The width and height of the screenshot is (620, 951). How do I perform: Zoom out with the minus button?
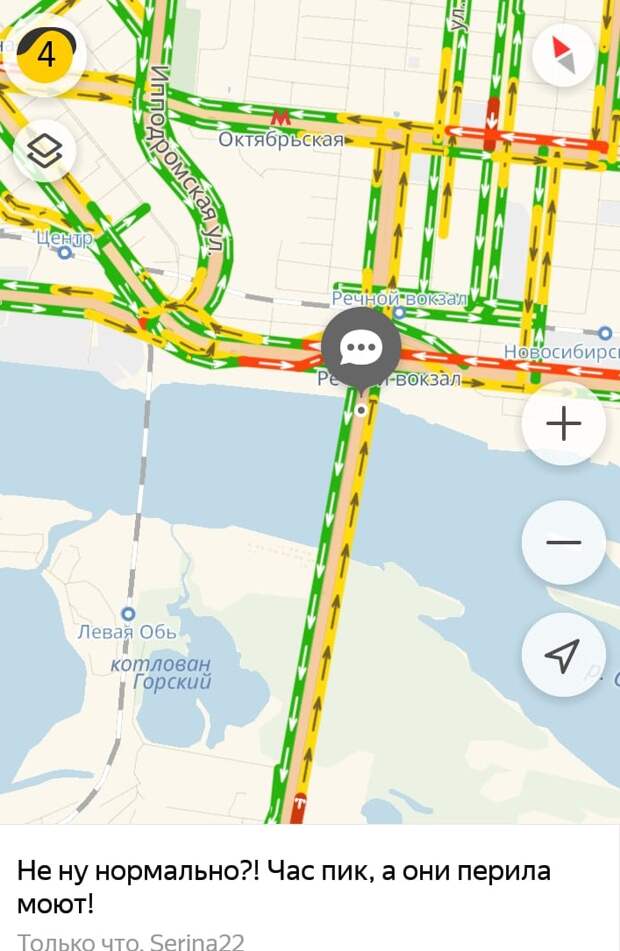tap(563, 543)
